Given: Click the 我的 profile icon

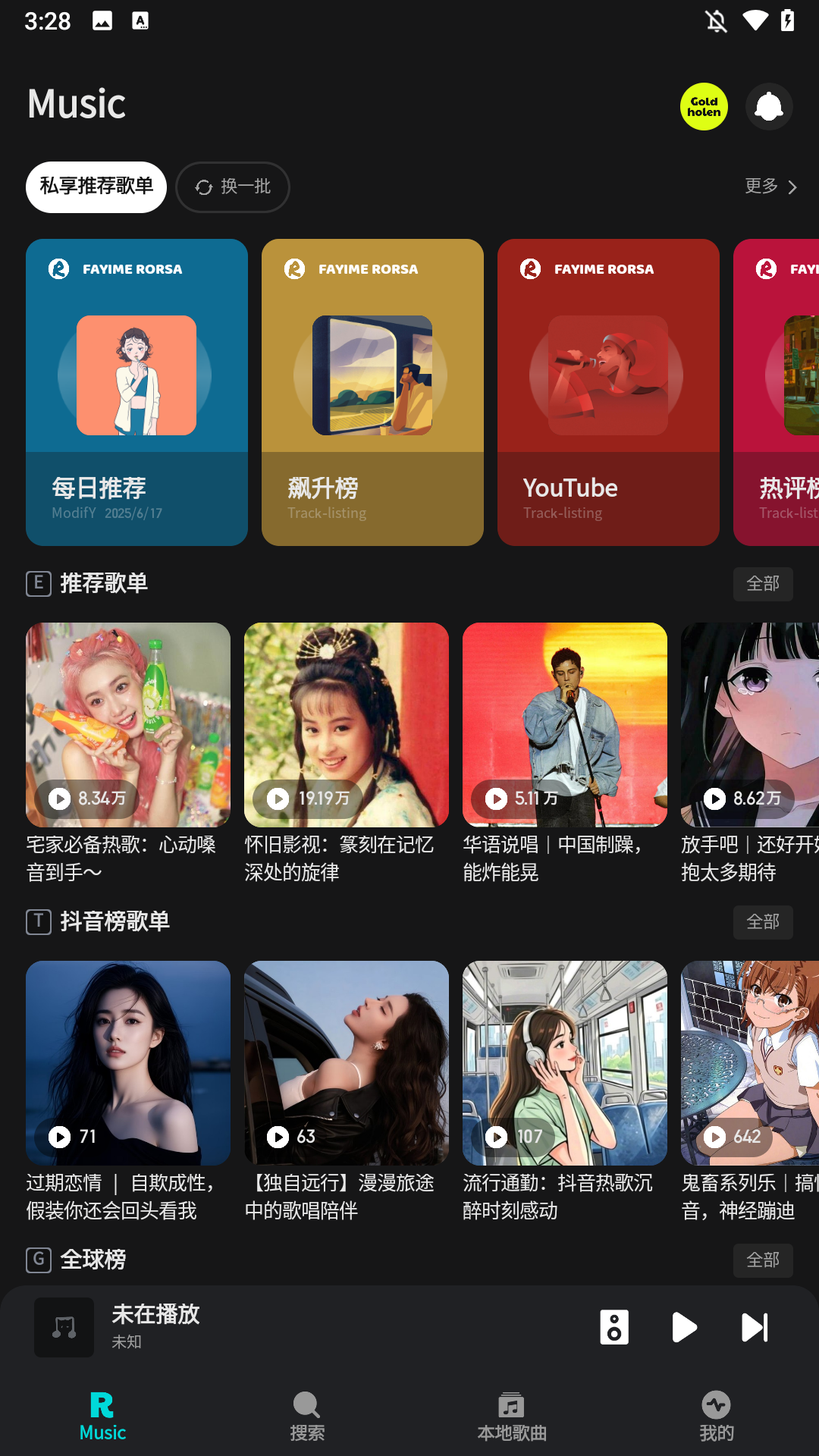Looking at the screenshot, I should pos(716,1405).
